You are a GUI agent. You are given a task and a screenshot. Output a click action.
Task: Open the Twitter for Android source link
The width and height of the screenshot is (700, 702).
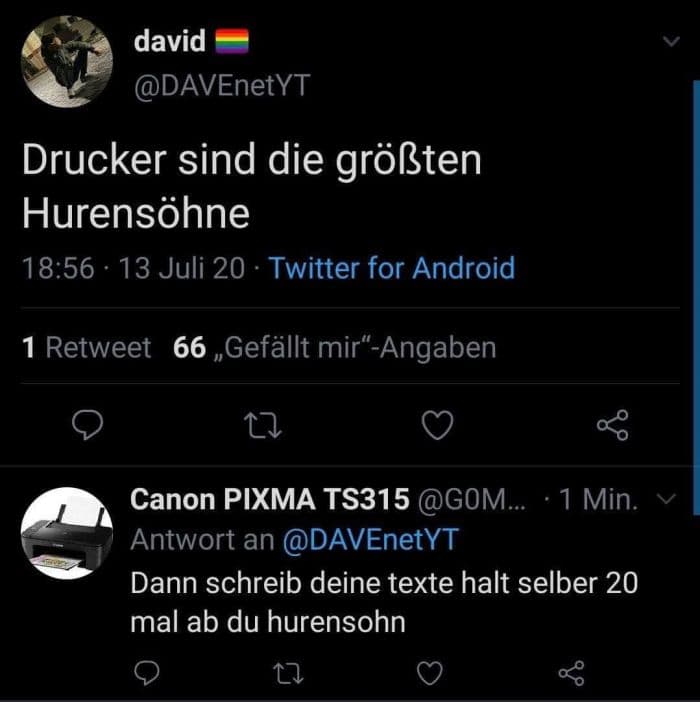pos(392,268)
